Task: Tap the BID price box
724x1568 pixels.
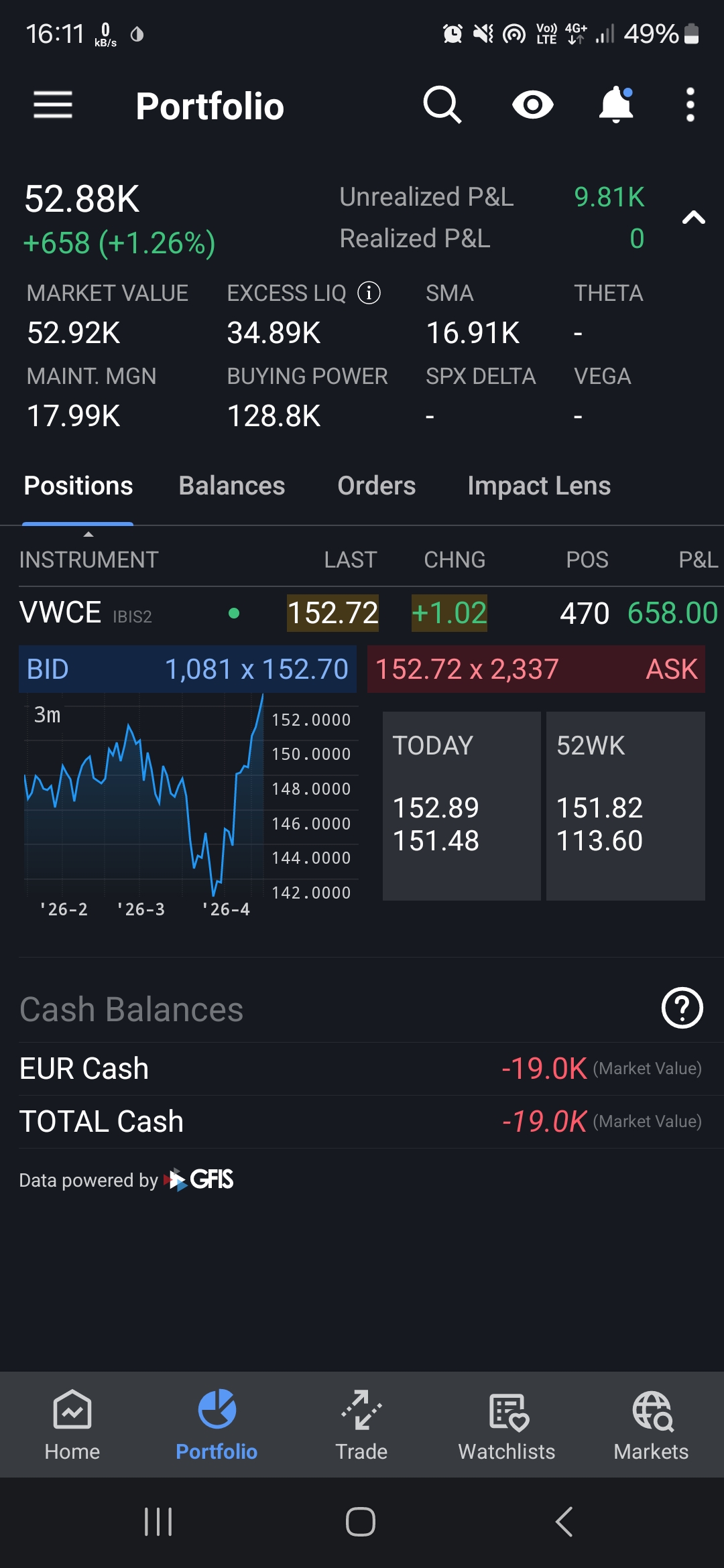Action: (x=188, y=669)
